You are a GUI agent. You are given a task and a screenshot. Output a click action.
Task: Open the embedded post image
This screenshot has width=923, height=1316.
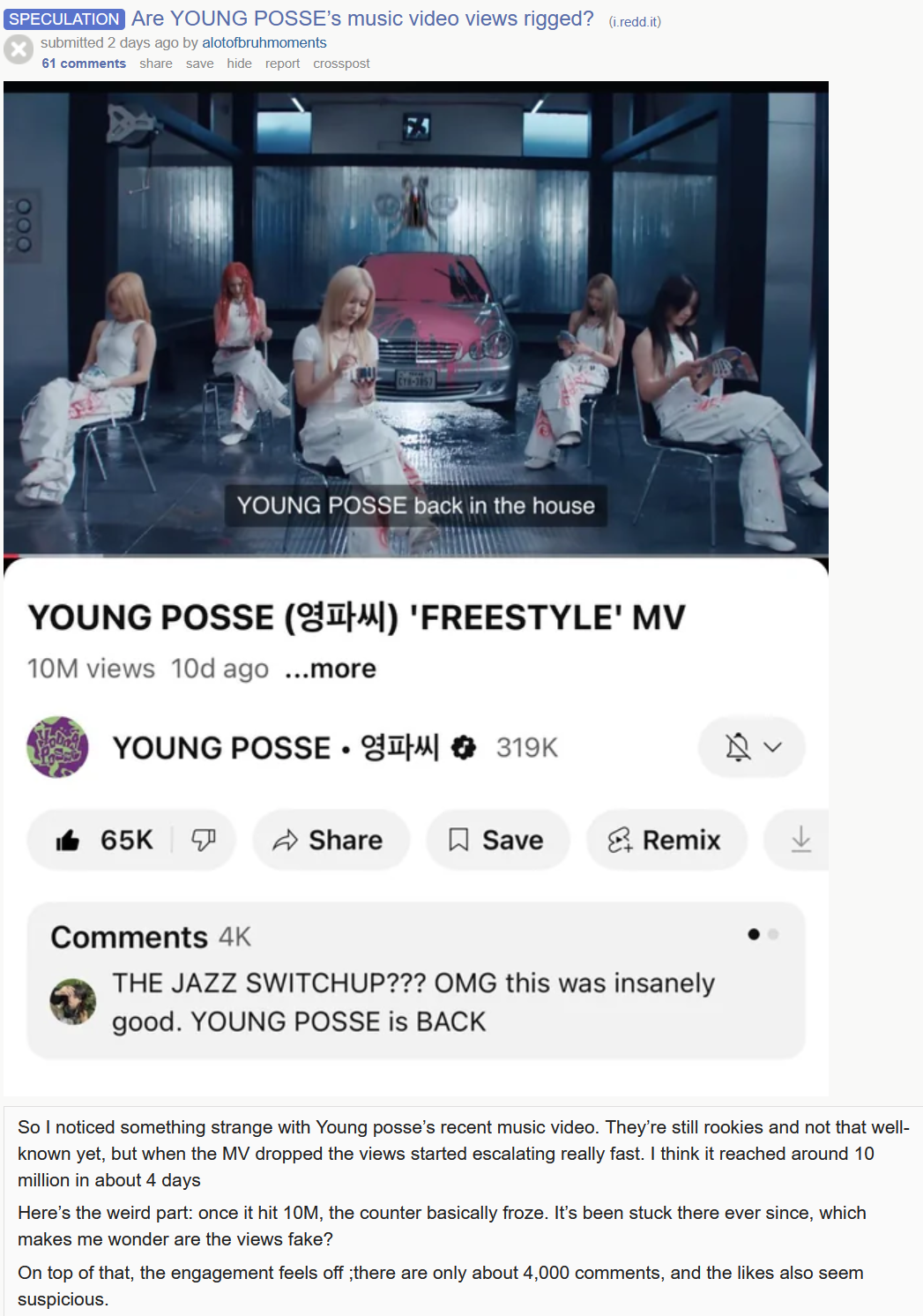pos(416,588)
